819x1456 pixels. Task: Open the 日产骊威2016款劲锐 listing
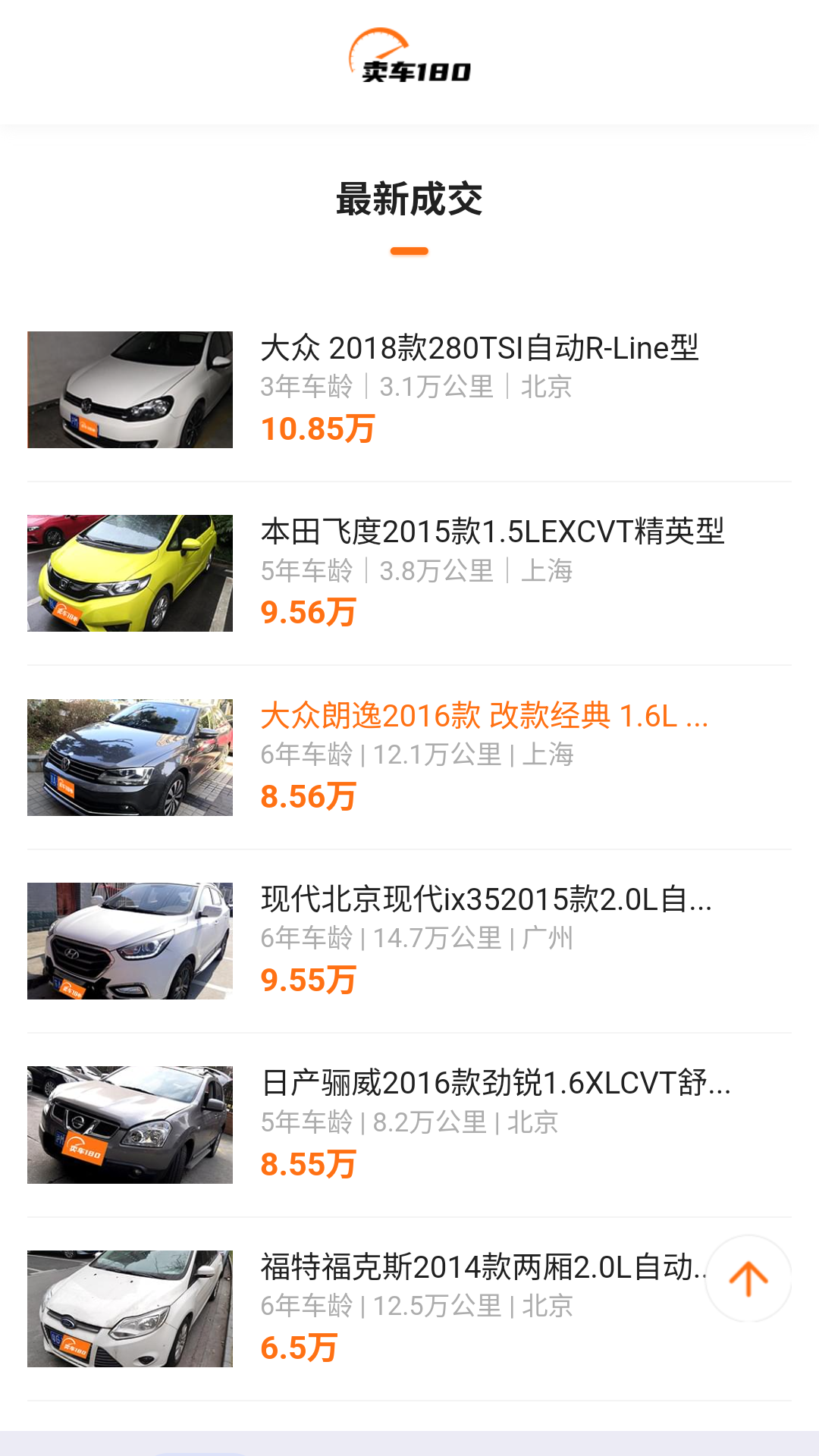coord(493,1085)
